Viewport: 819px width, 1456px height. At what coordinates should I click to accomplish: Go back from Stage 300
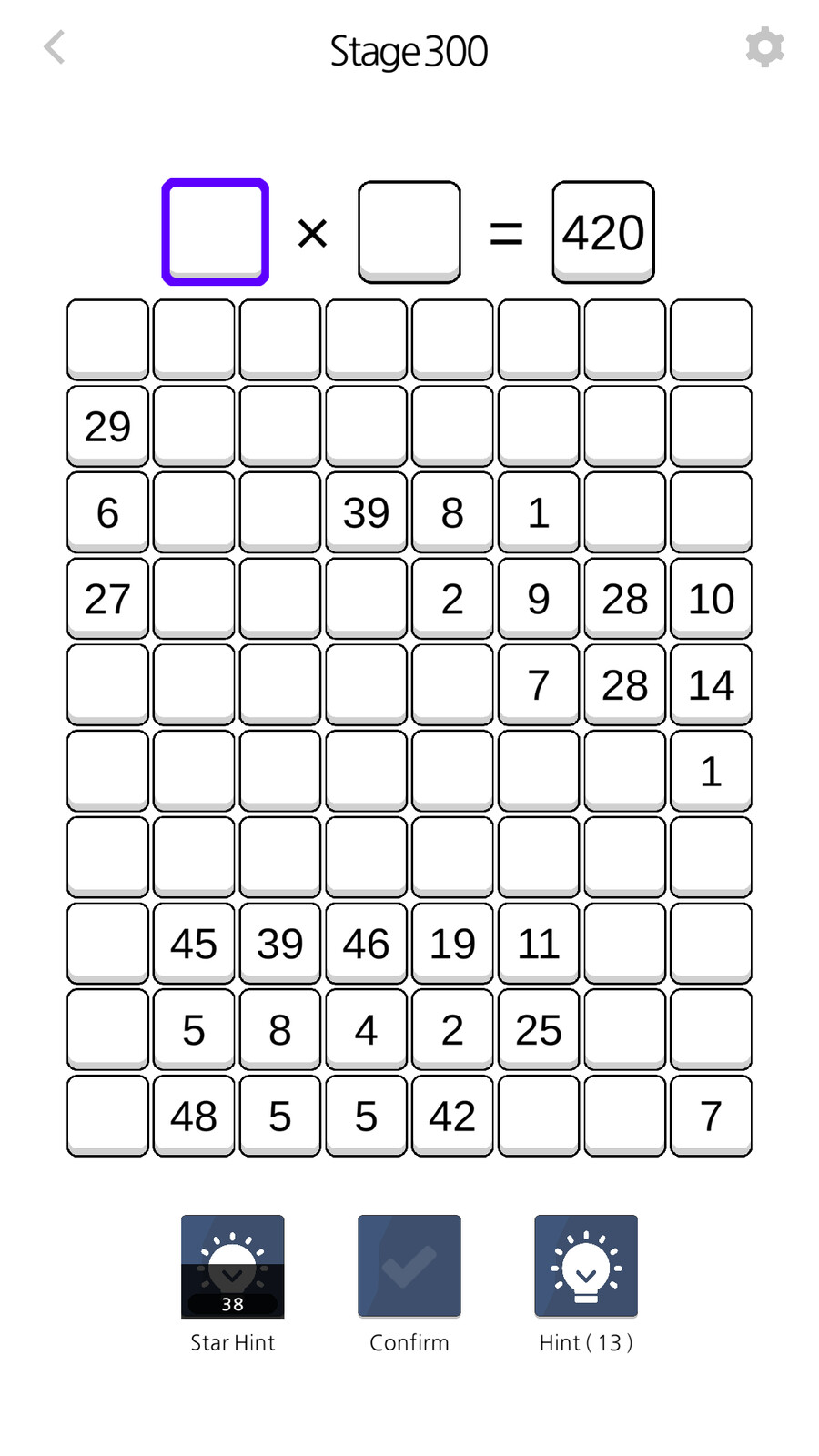tap(55, 47)
